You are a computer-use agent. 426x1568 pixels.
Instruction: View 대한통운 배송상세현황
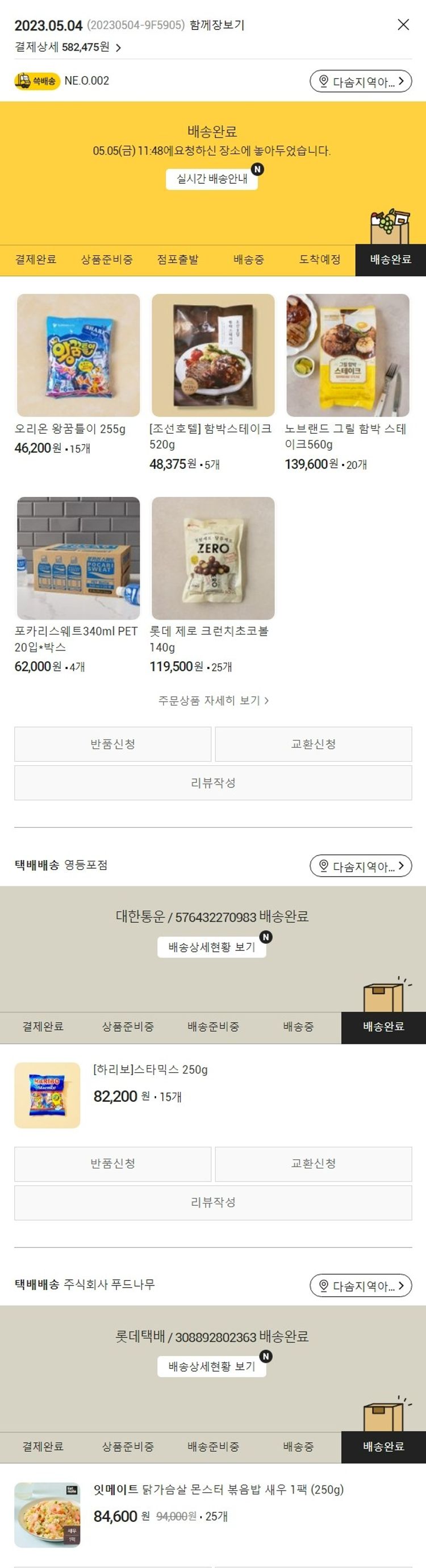(211, 947)
